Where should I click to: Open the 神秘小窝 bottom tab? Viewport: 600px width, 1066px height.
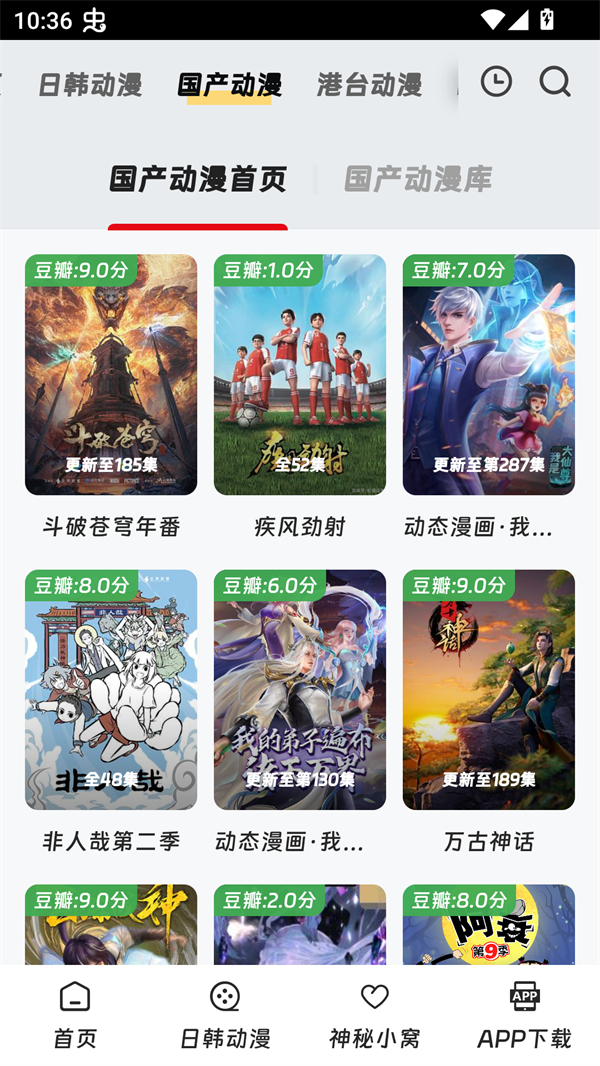(x=375, y=1015)
